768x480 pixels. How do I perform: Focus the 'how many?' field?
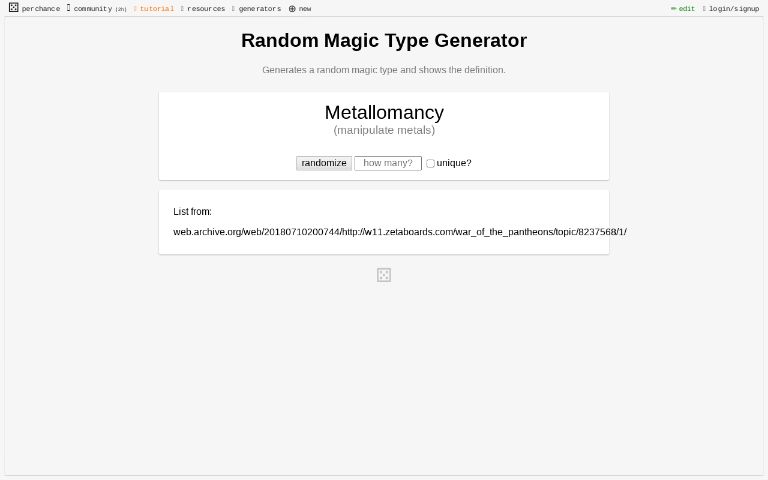(x=387, y=163)
